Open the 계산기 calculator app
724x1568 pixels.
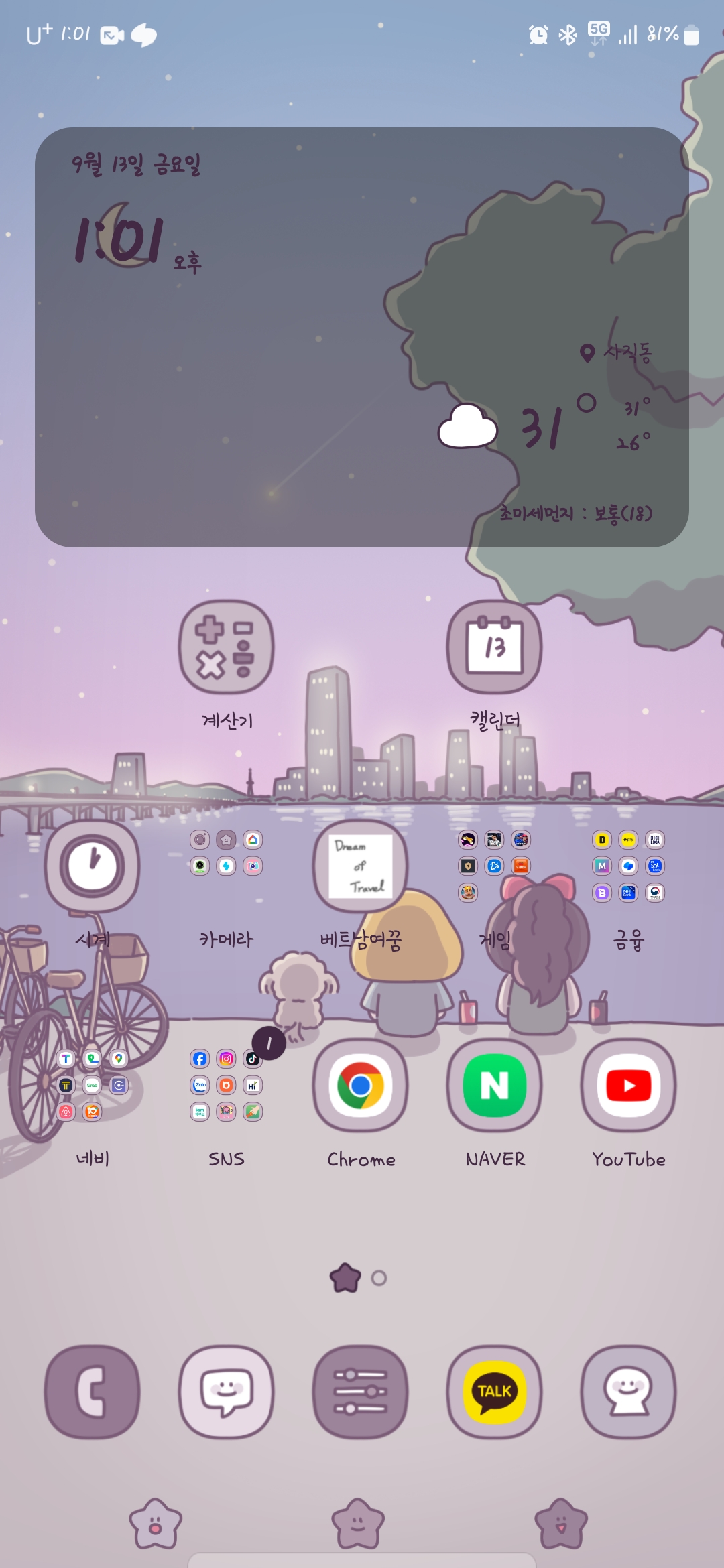click(x=226, y=647)
